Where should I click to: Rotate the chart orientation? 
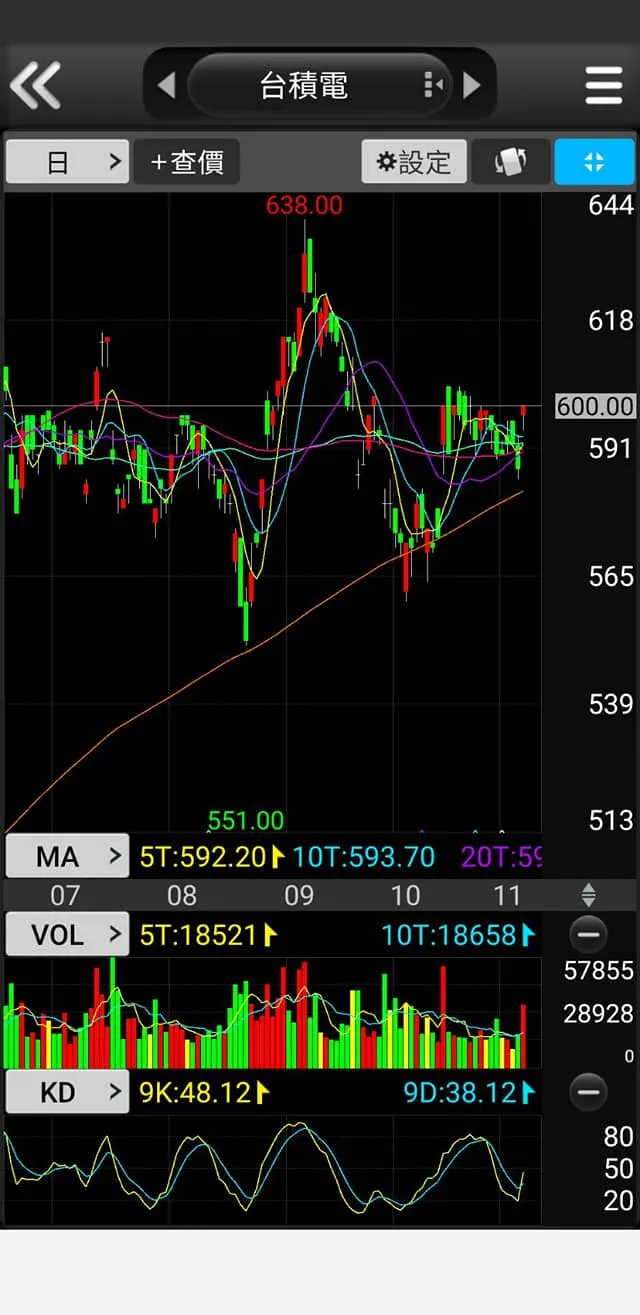pos(511,162)
